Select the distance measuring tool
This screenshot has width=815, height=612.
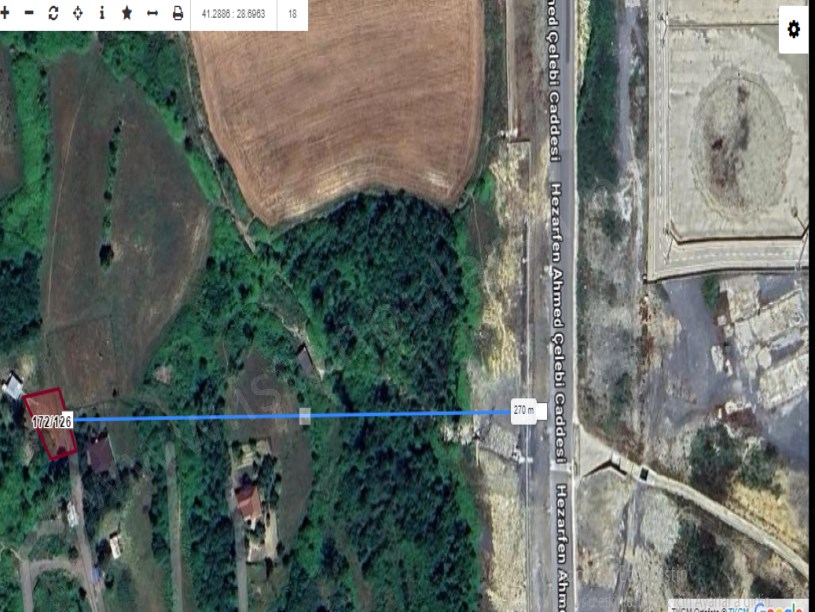pos(152,14)
